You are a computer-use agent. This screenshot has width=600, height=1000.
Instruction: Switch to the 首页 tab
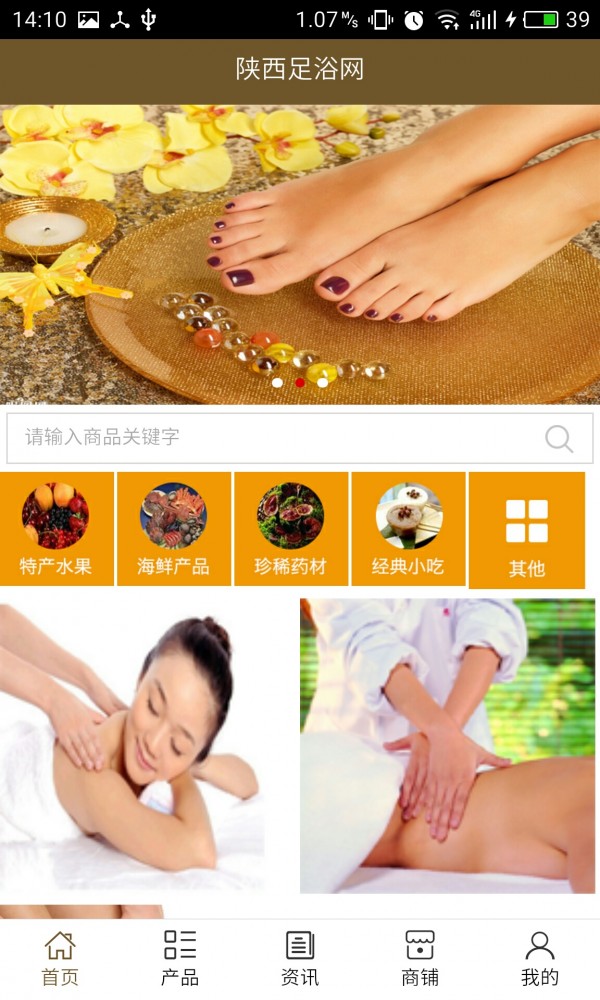pyautogui.click(x=60, y=958)
